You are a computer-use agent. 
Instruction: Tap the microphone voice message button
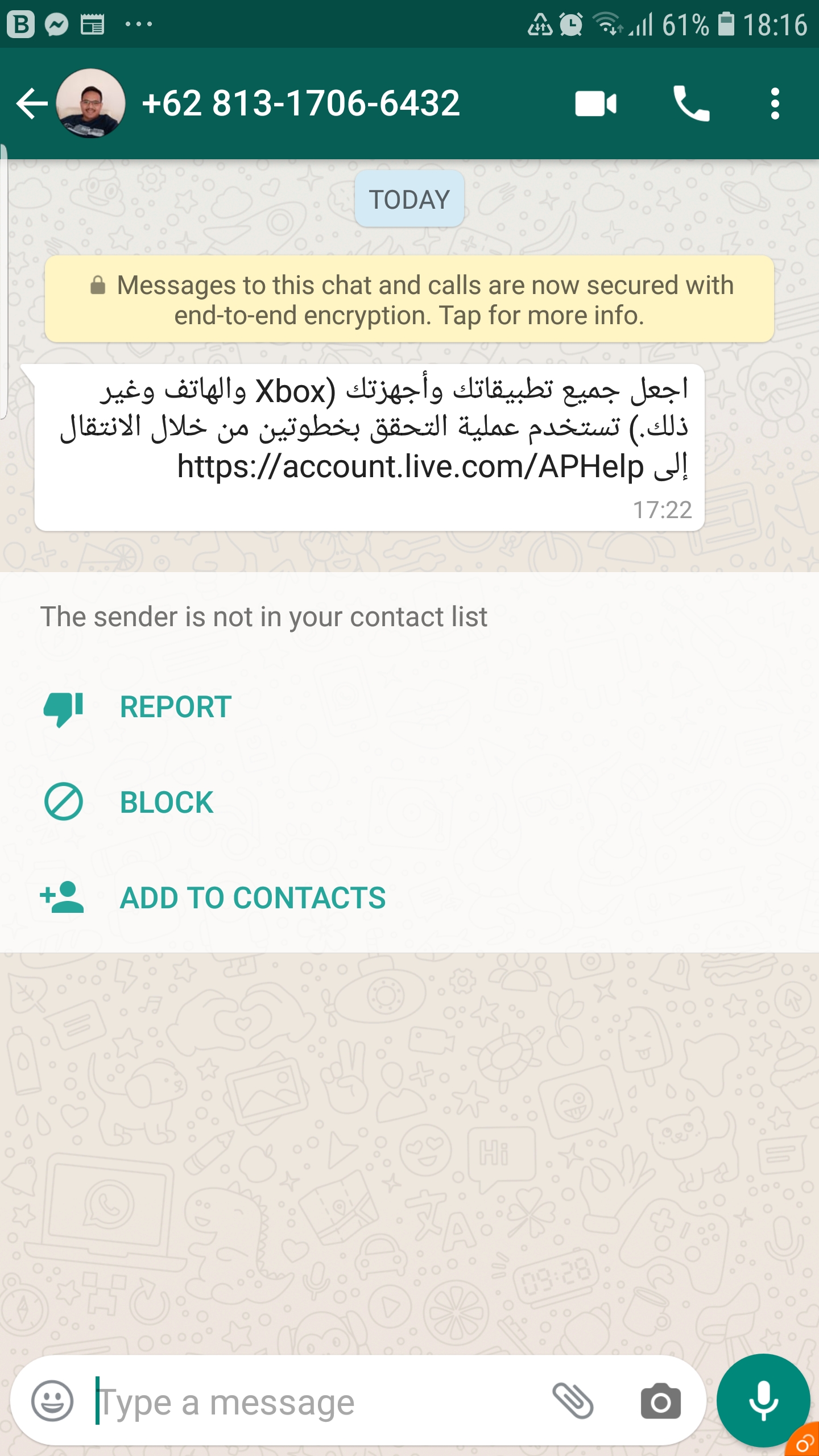click(763, 1401)
